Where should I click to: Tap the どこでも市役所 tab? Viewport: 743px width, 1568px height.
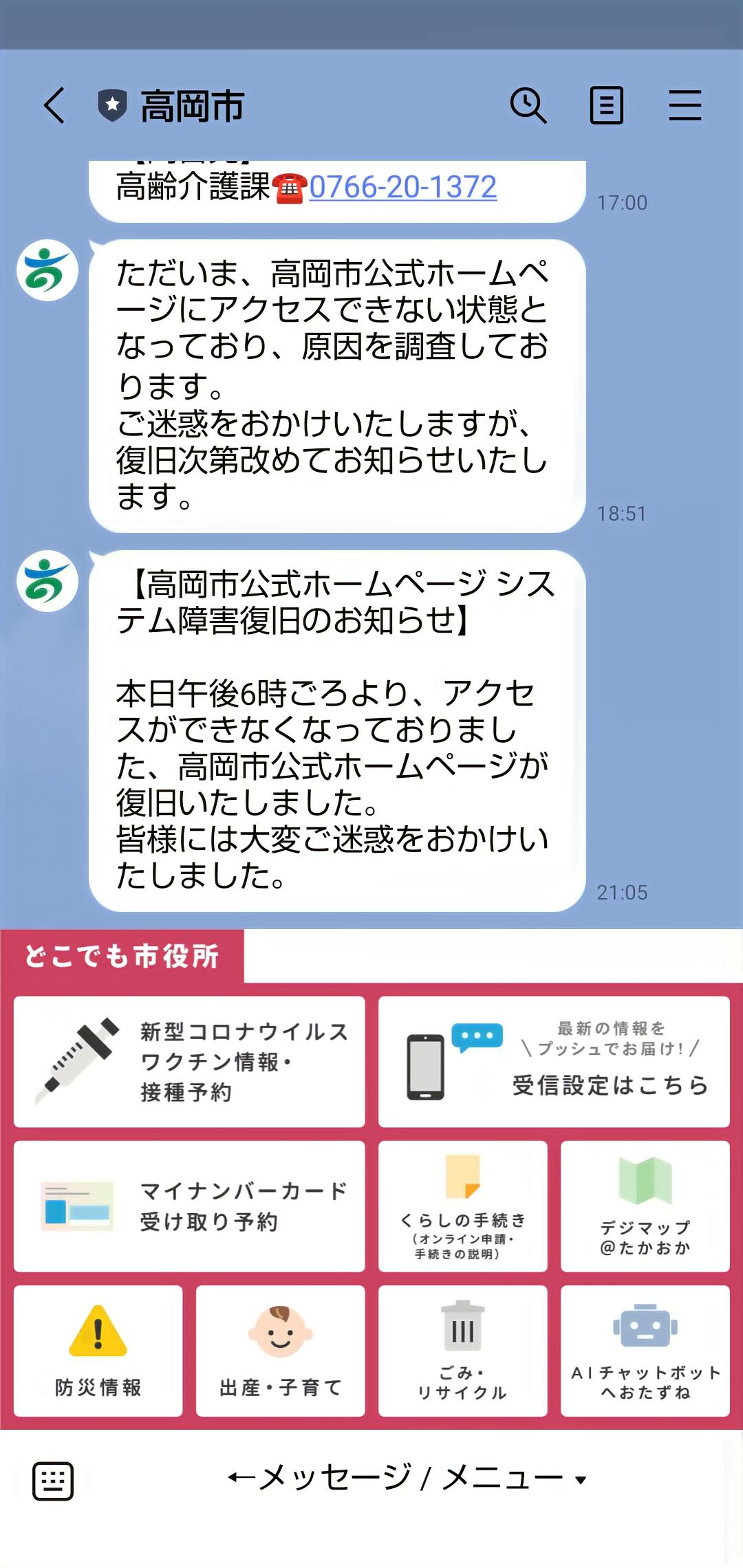(x=122, y=956)
